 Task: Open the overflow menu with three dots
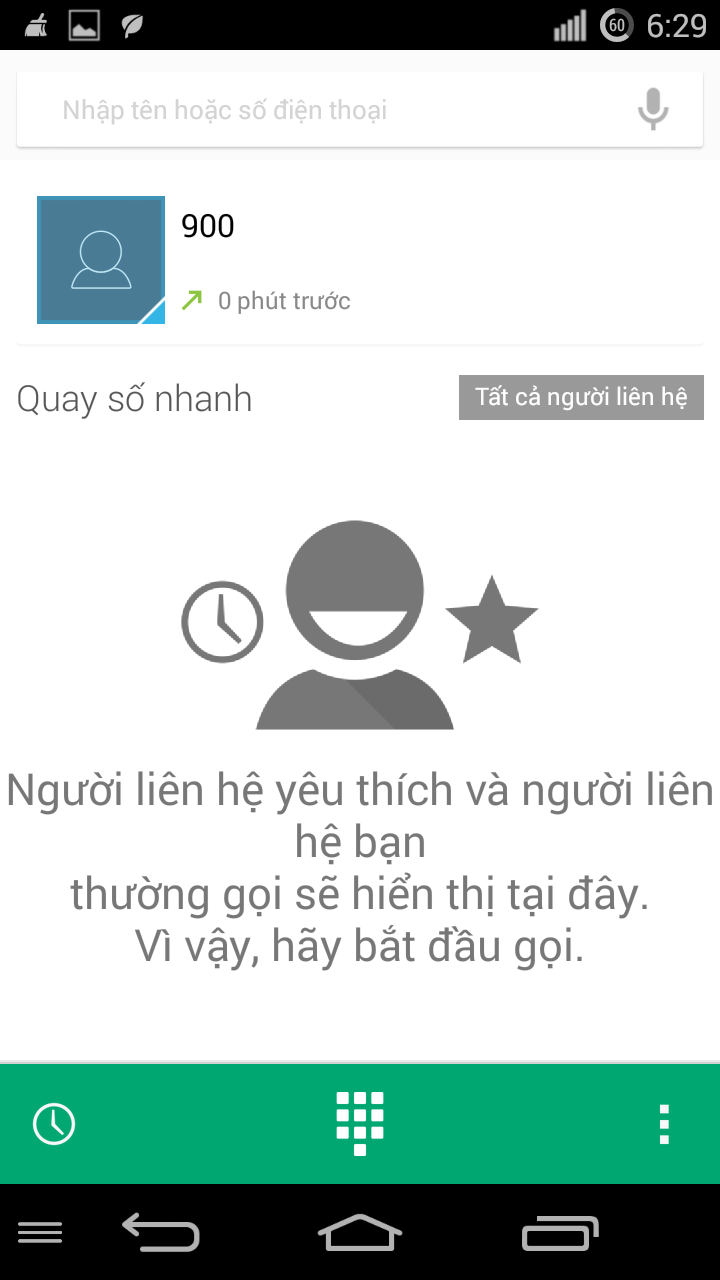(663, 1123)
